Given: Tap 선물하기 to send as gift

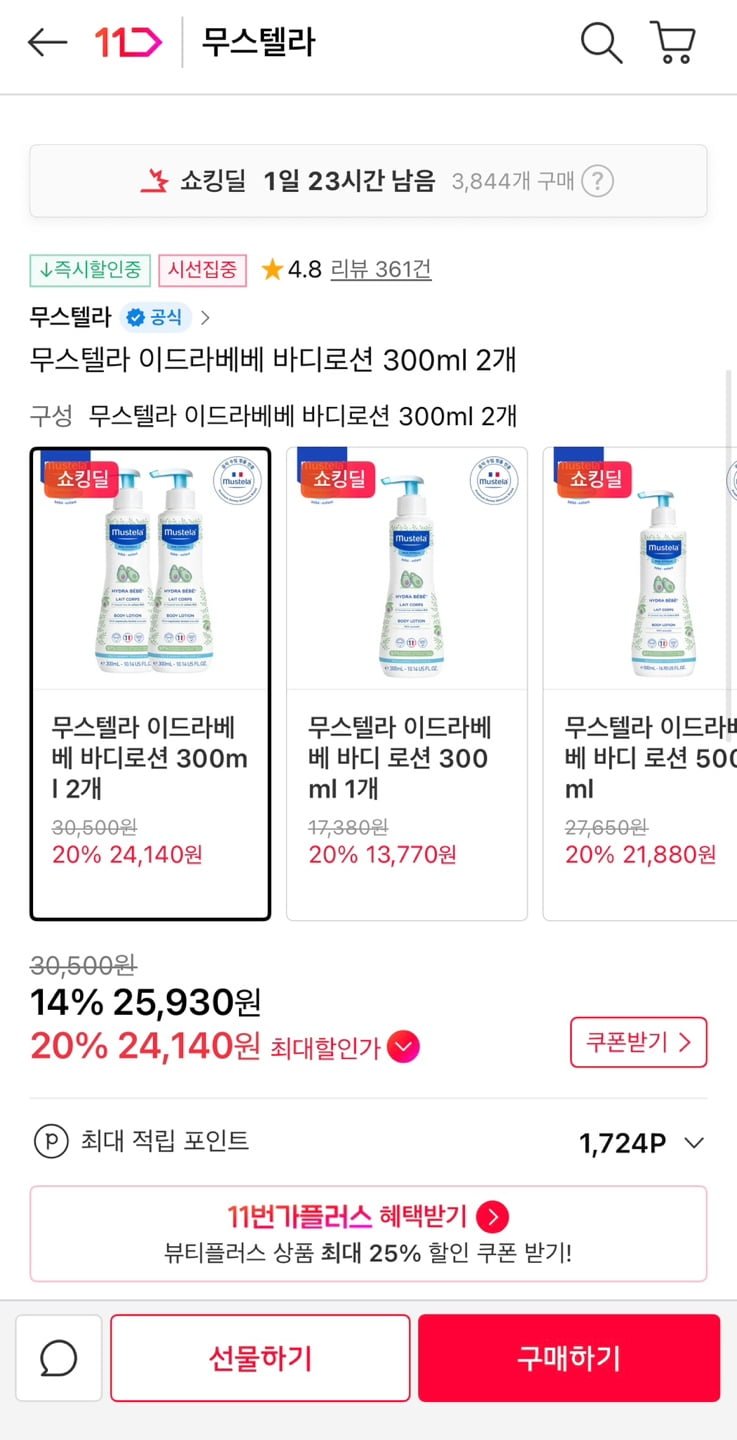Looking at the screenshot, I should (260, 1358).
